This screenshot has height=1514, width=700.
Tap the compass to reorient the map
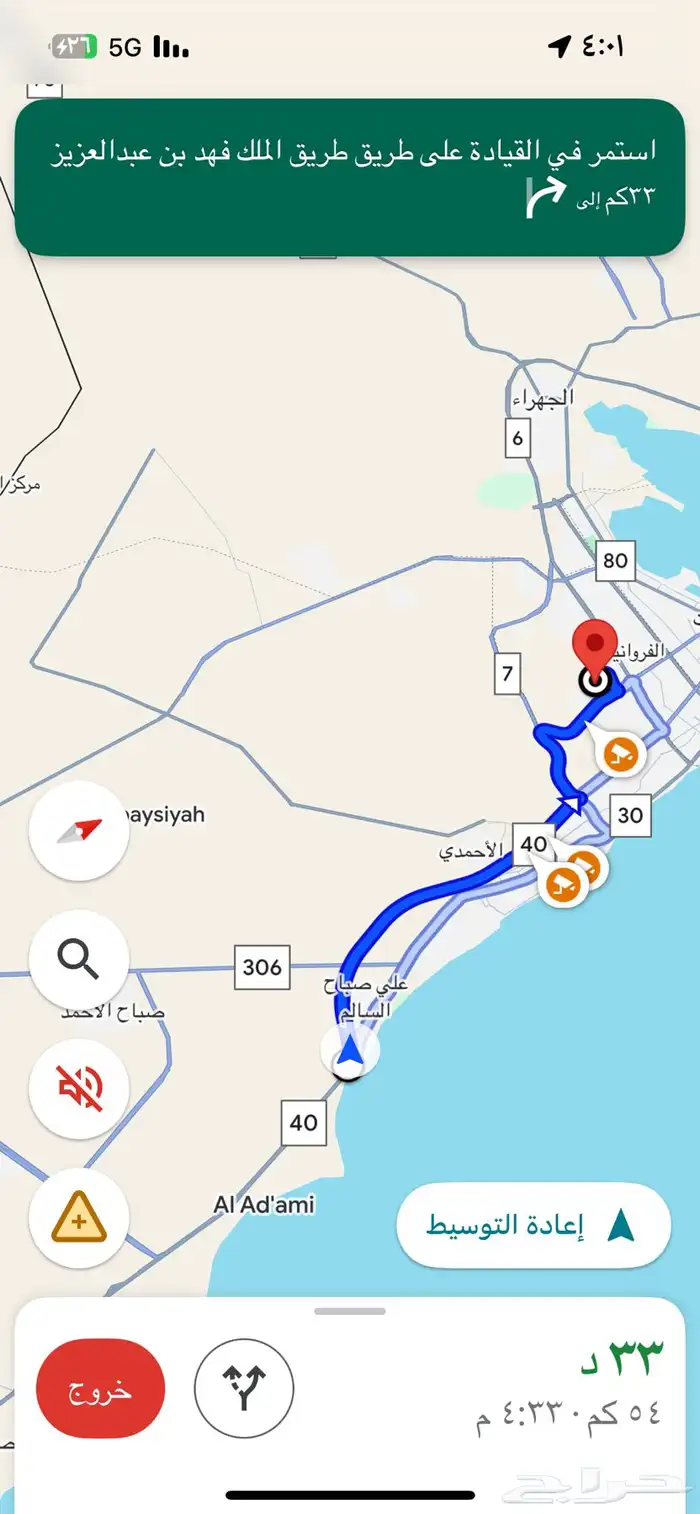point(79,831)
